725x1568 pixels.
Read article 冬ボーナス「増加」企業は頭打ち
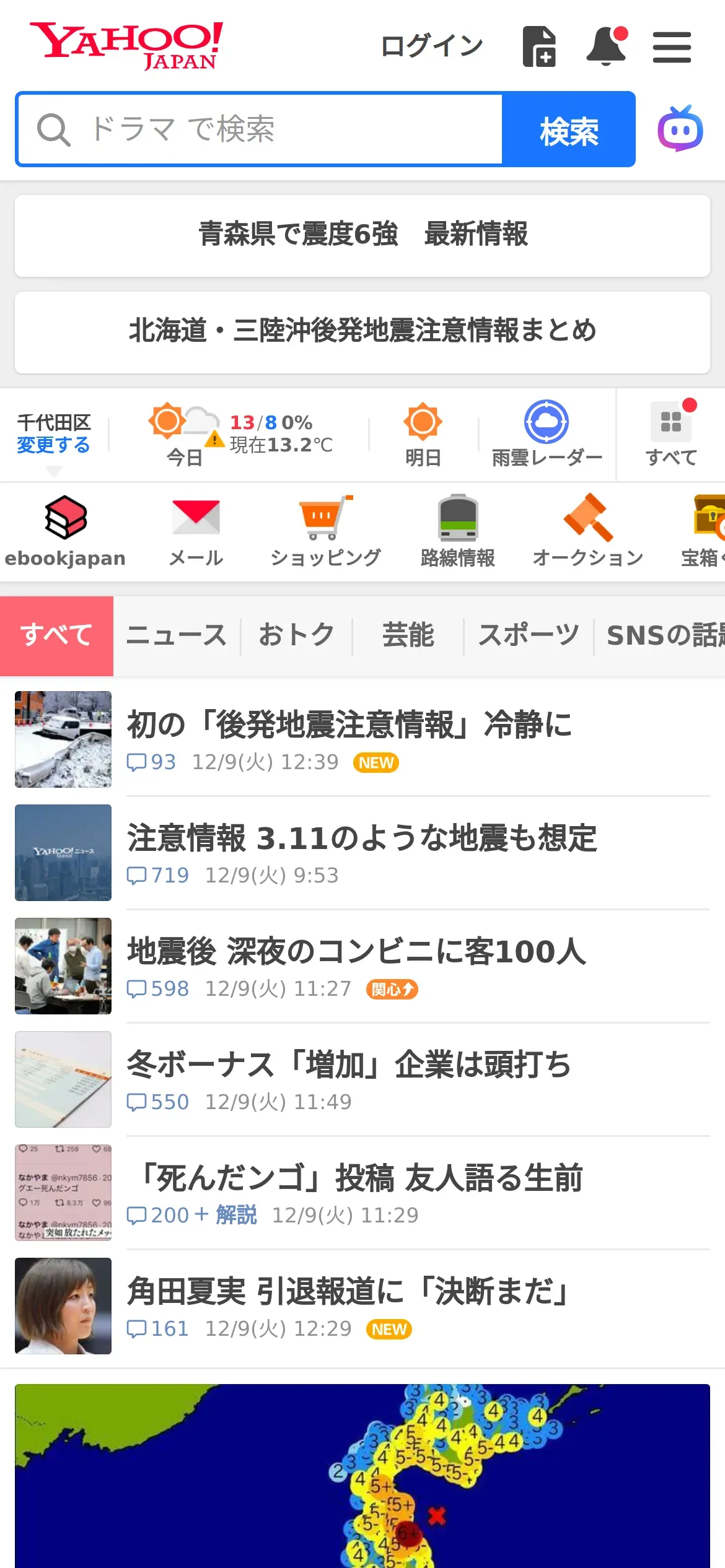(x=349, y=1066)
